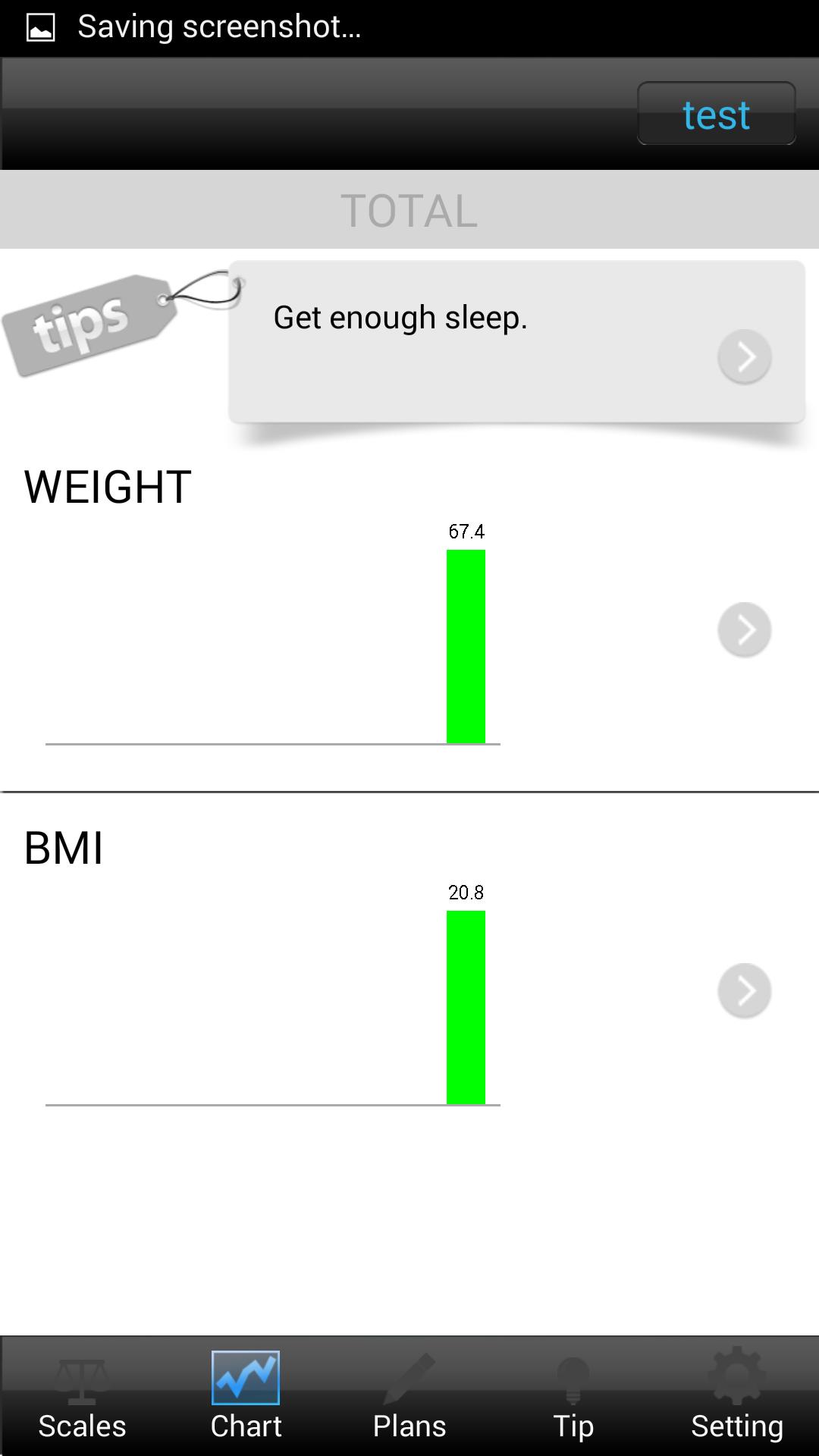Viewport: 819px width, 1456px height.
Task: Select the Plans section
Action: tap(409, 1399)
